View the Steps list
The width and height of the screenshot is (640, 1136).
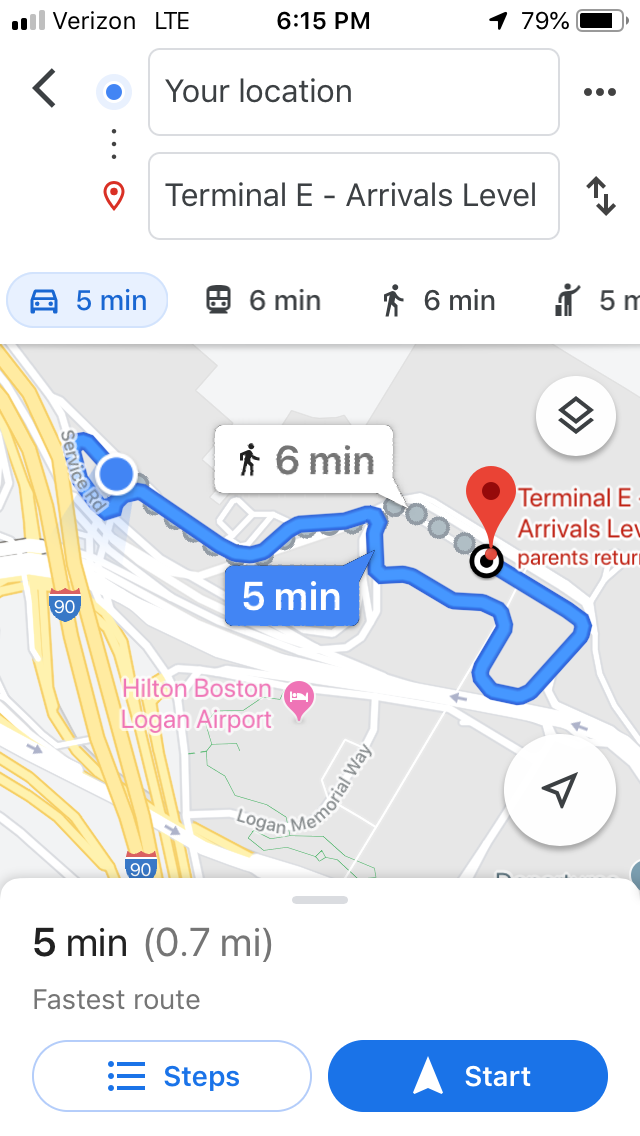tap(172, 1076)
